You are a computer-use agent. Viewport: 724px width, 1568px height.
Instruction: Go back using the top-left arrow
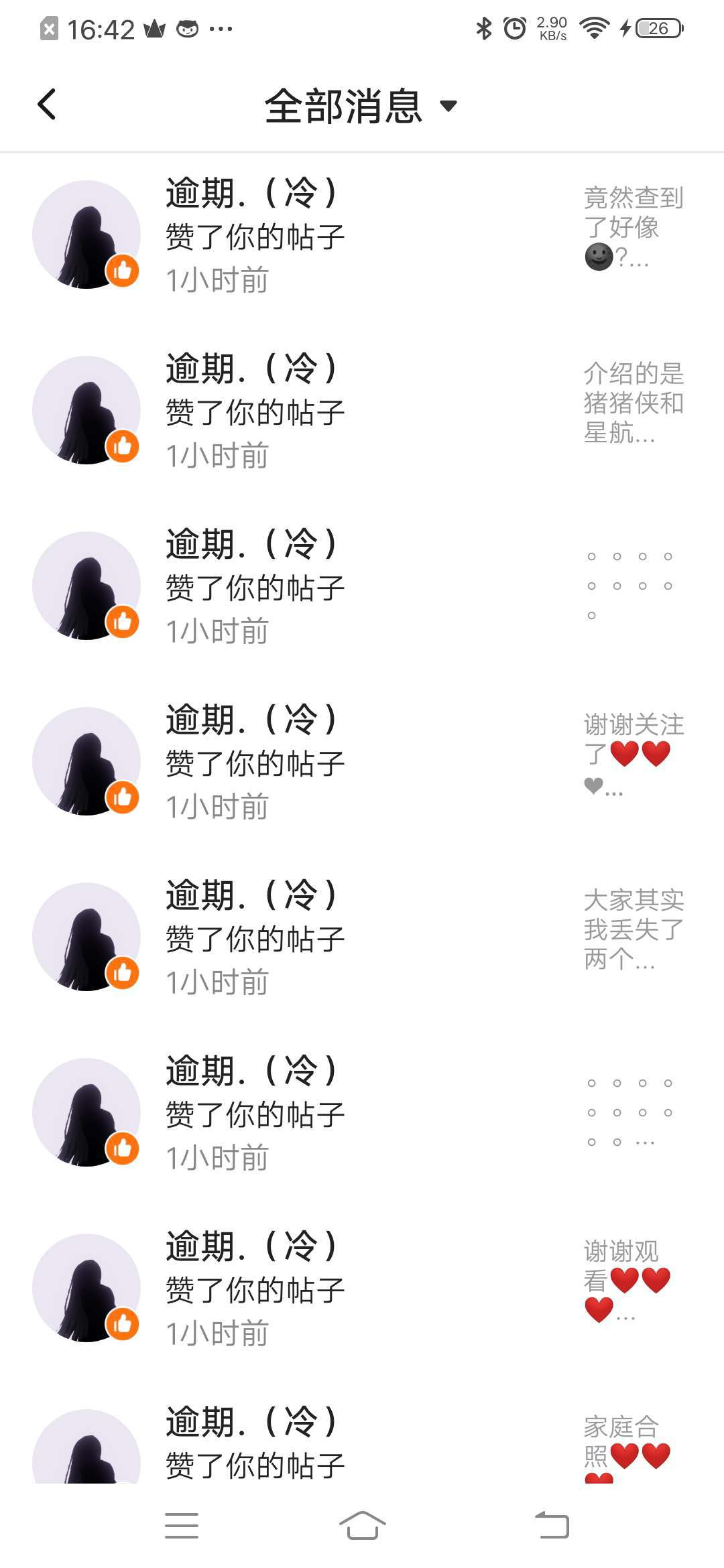(47, 105)
